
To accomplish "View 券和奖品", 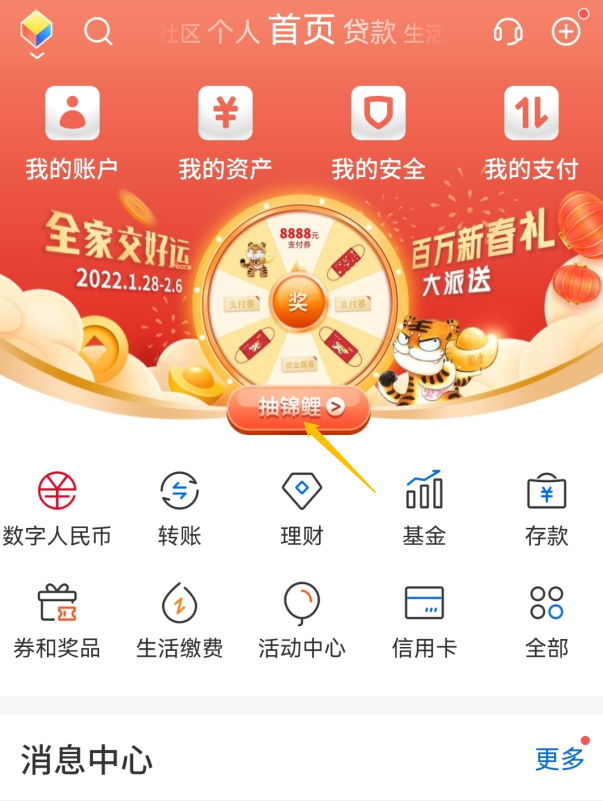I will point(57,620).
